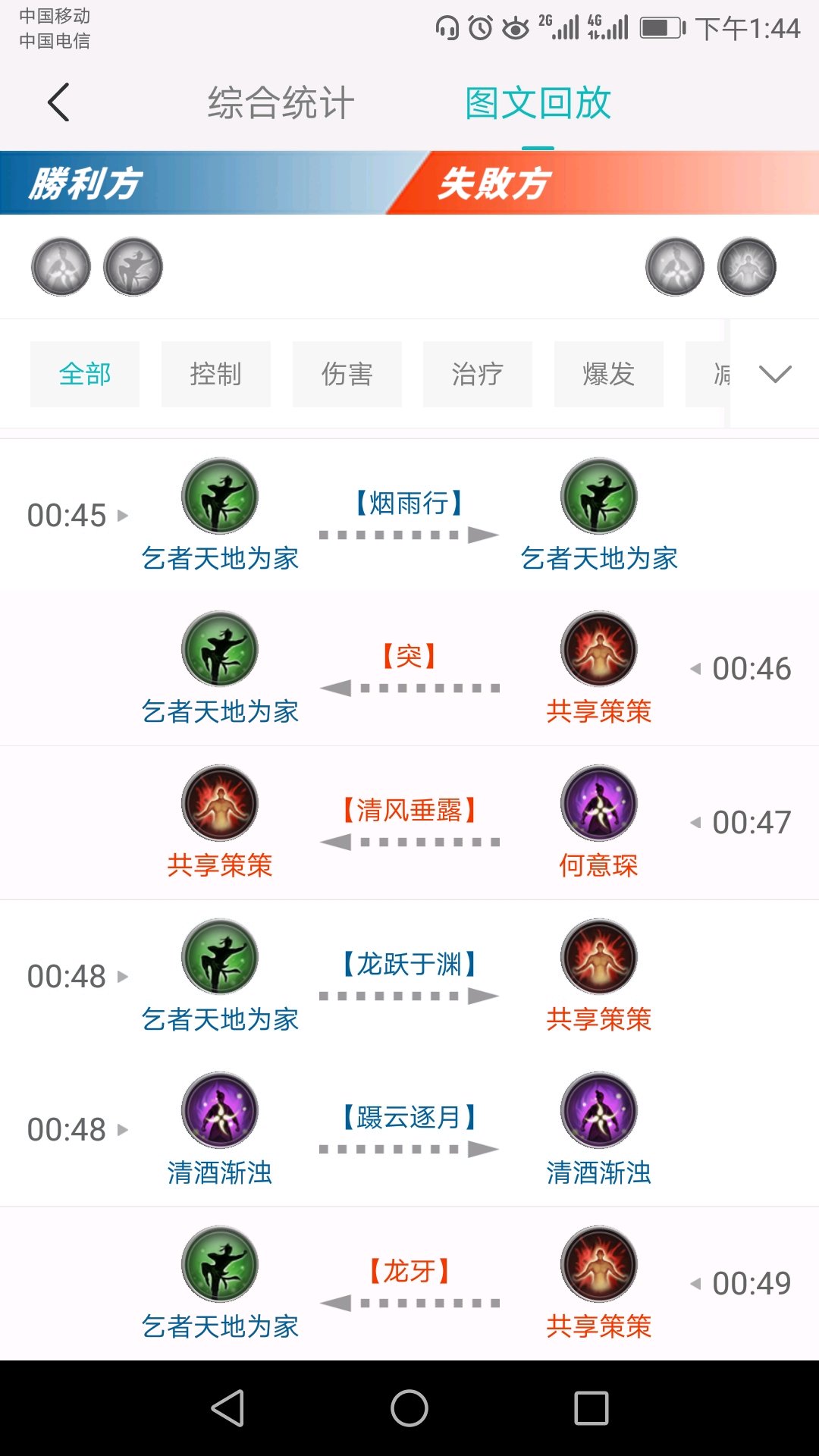Tap the Android home button
The width and height of the screenshot is (819, 1456).
pyautogui.click(x=409, y=1408)
